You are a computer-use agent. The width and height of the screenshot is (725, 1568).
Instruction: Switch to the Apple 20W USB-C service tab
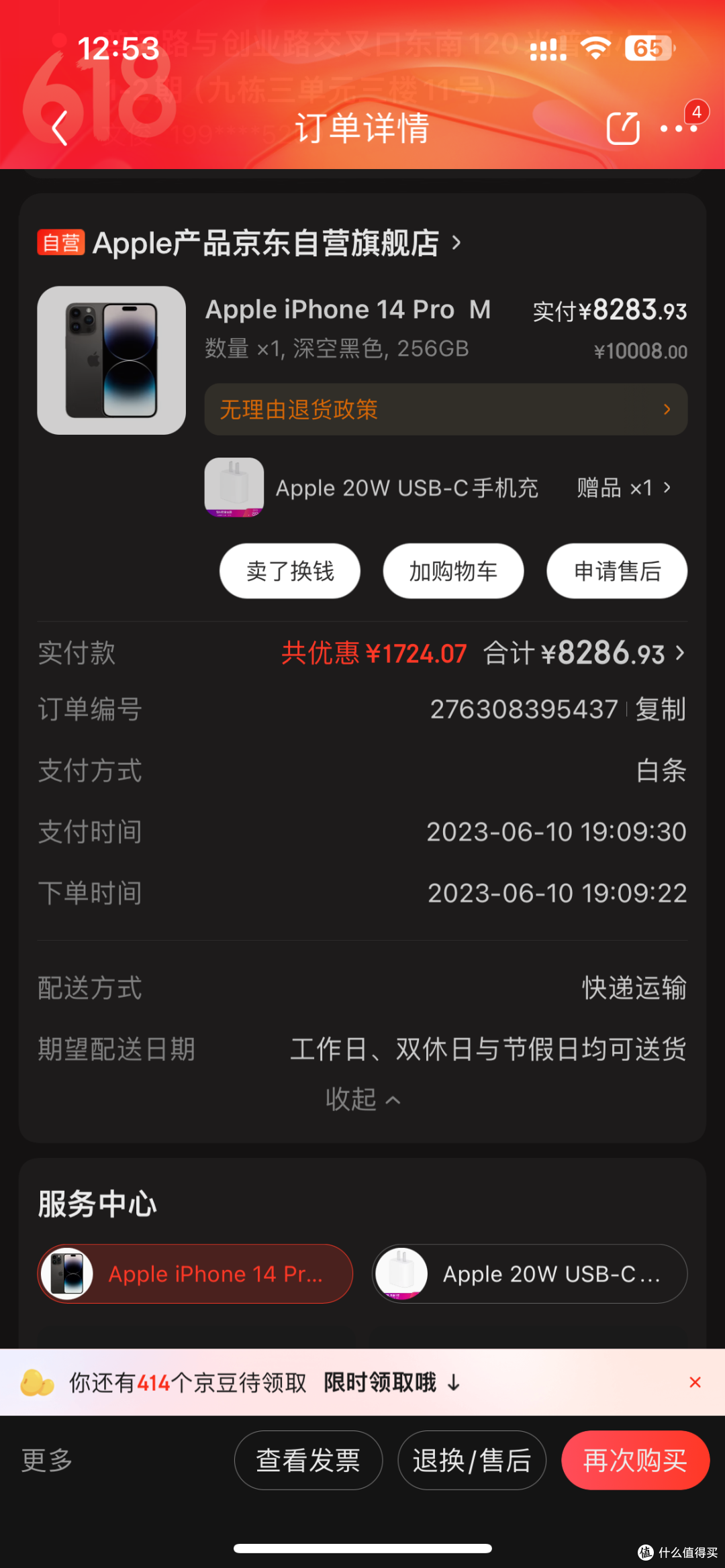pyautogui.click(x=530, y=1273)
